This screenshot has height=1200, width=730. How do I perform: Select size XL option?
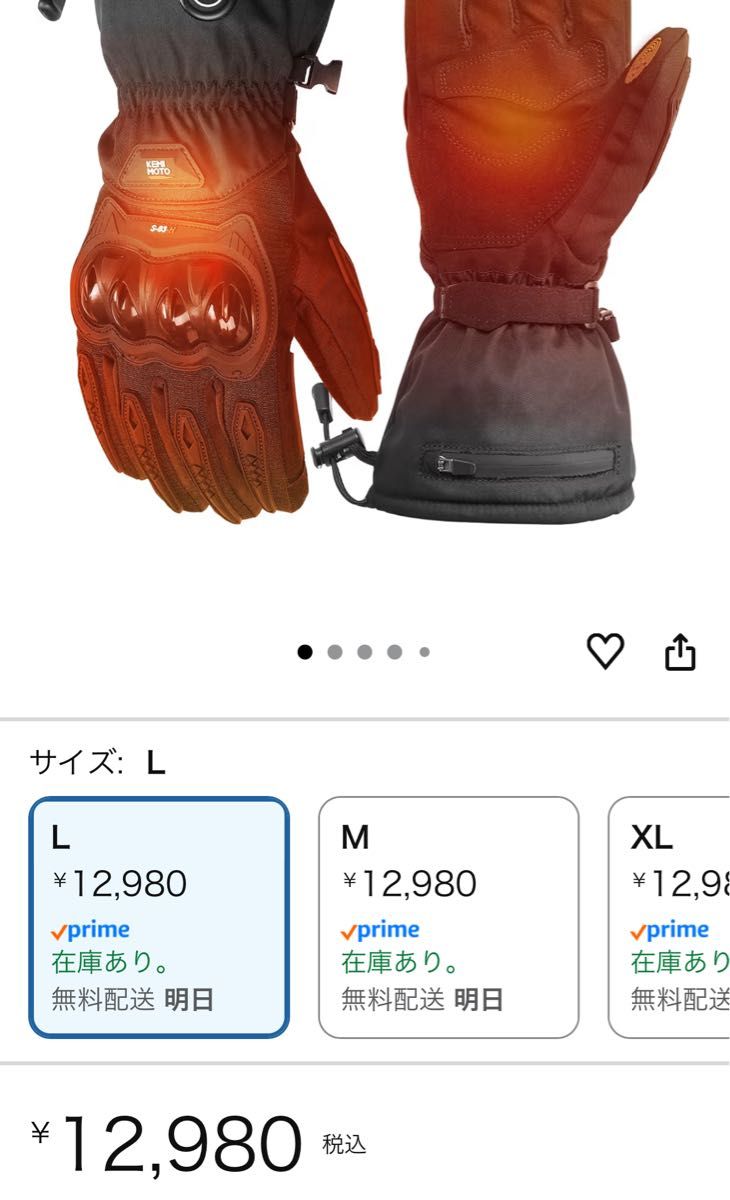click(x=670, y=917)
